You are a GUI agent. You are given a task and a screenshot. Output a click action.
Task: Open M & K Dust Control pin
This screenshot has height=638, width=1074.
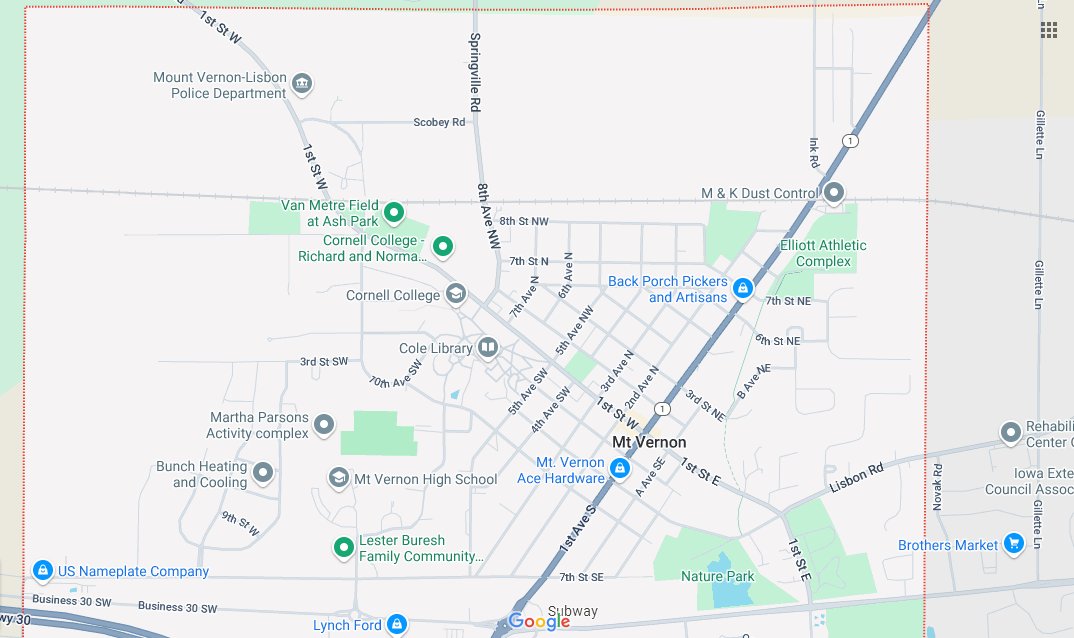click(833, 192)
